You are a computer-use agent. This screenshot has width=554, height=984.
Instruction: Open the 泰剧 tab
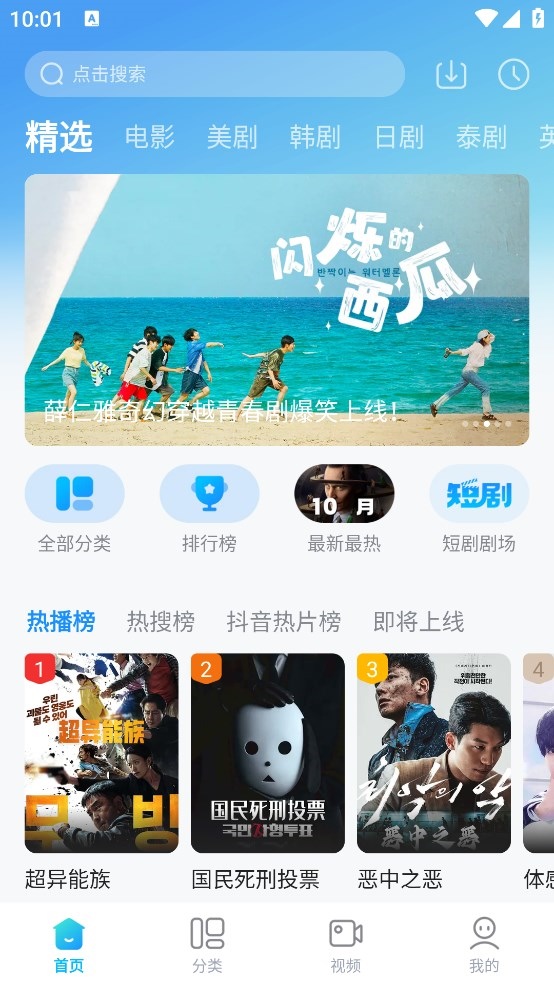[x=481, y=137]
